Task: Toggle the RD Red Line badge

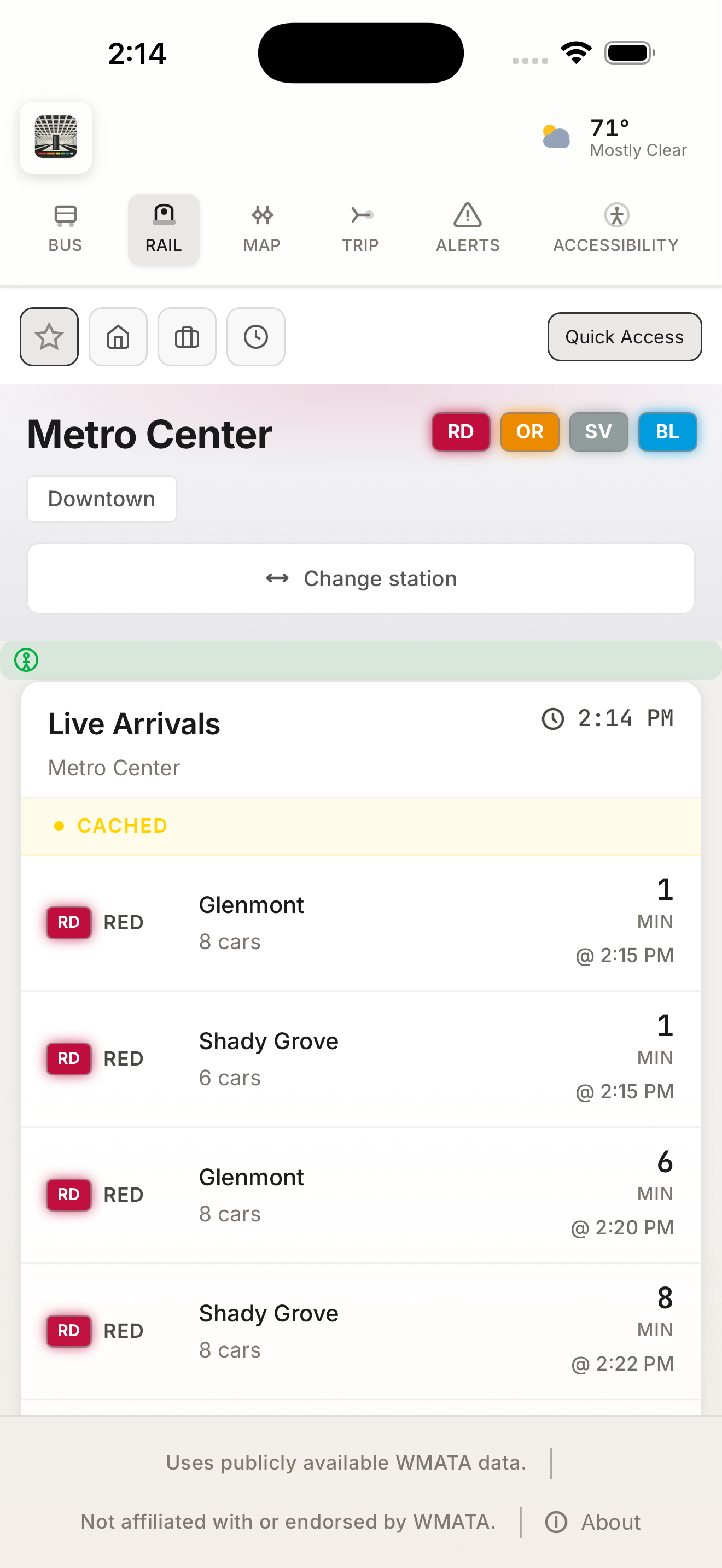Action: click(x=461, y=431)
